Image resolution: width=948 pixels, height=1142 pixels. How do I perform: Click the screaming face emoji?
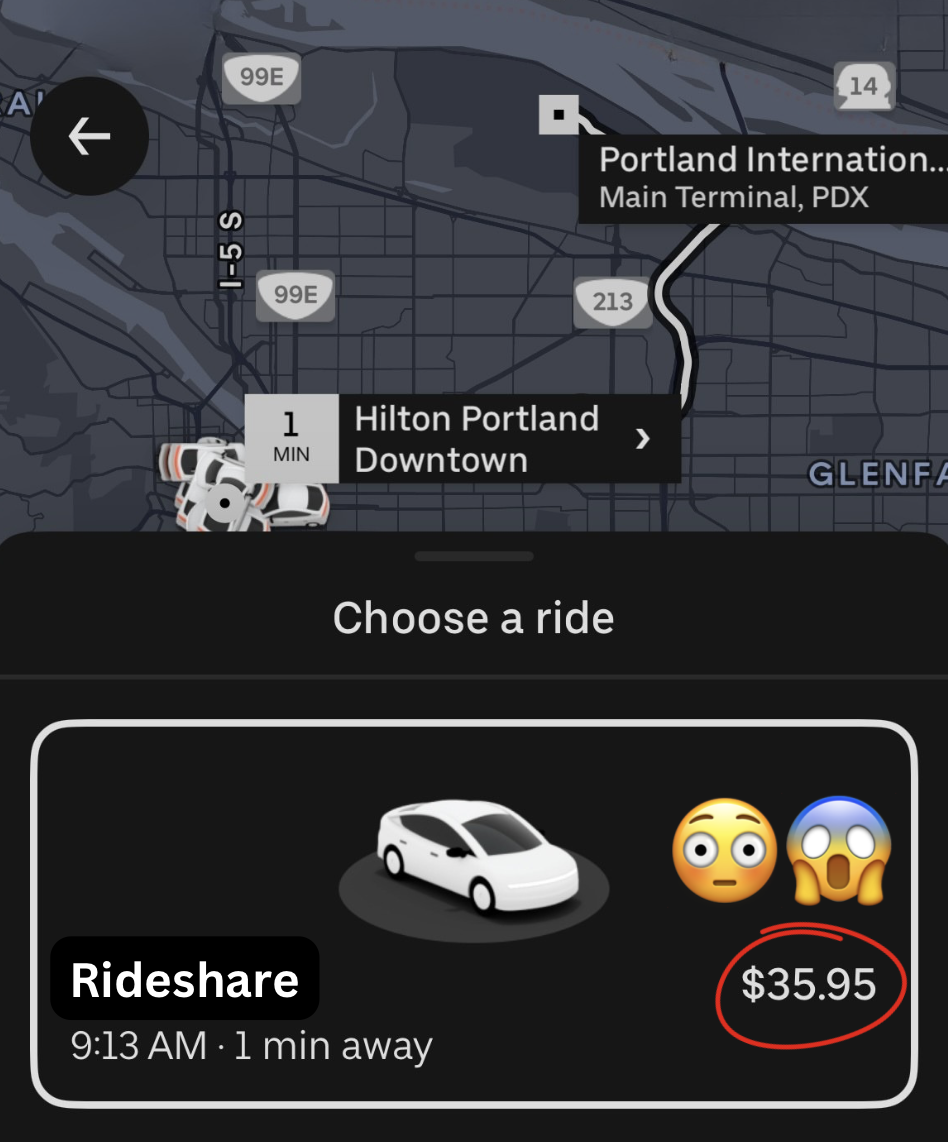coord(838,851)
